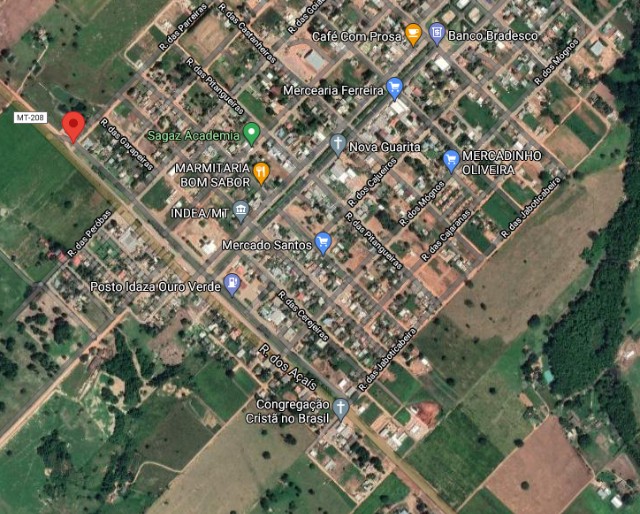This screenshot has width=640, height=514.
Task: Open Mercado Santos shopping marker
Action: (x=322, y=242)
